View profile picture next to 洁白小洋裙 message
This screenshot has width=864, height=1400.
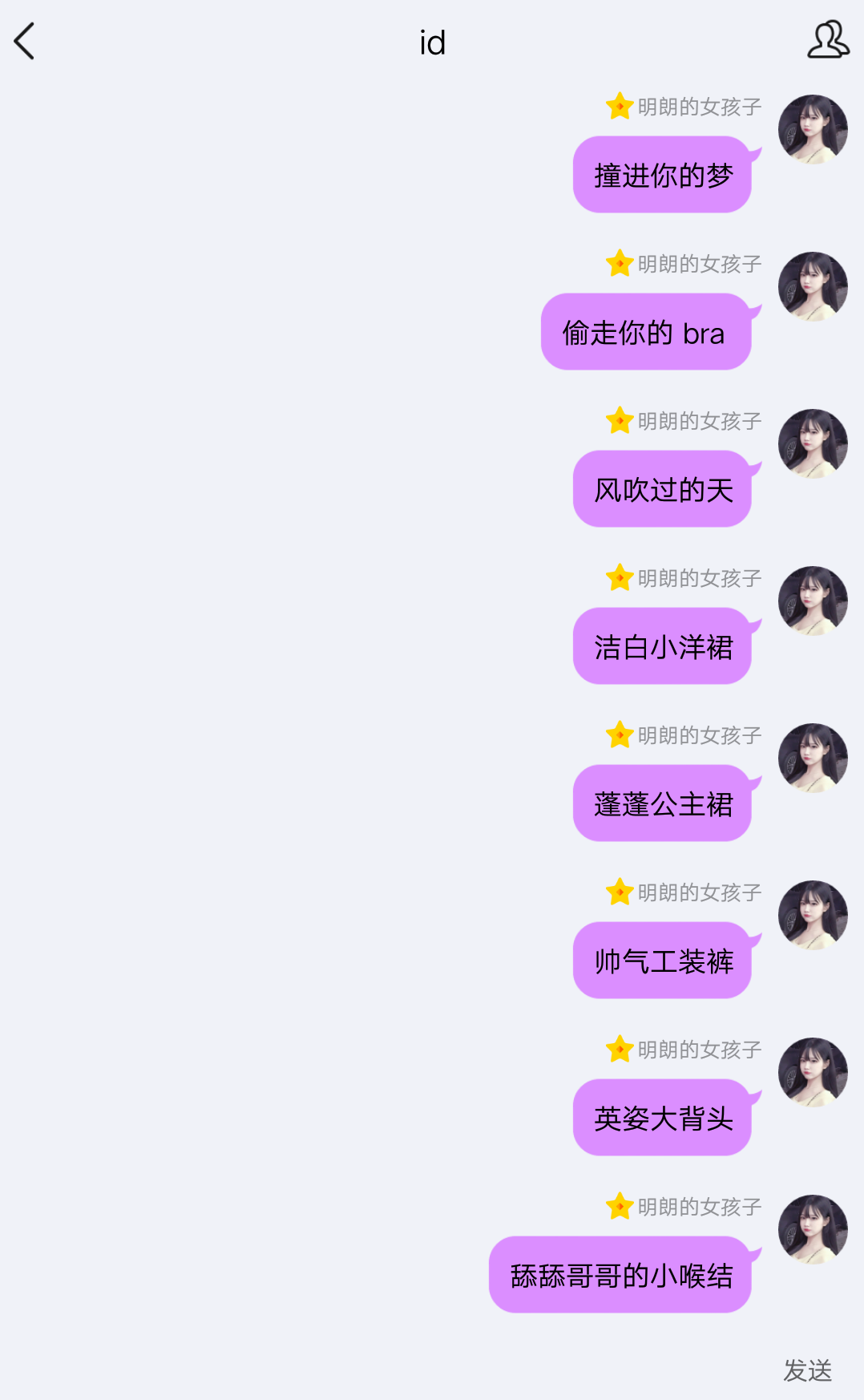[813, 601]
